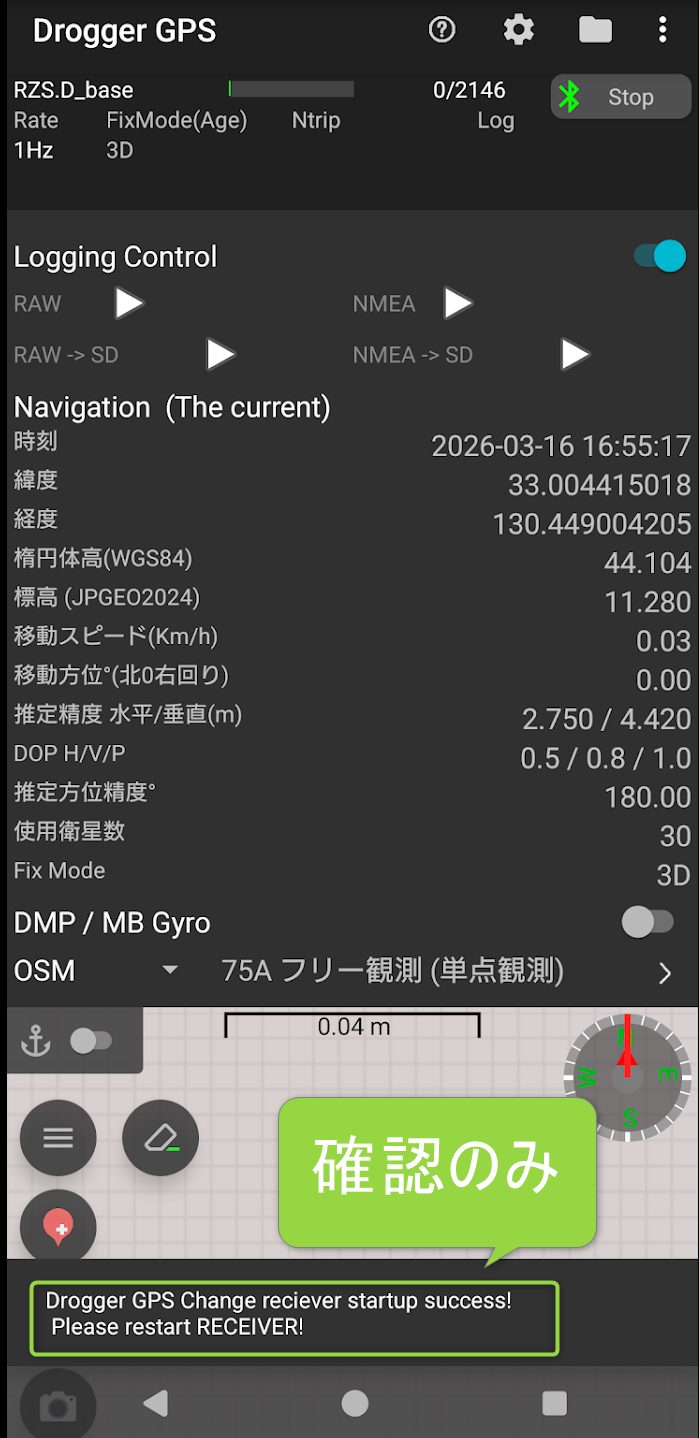This screenshot has height=1438, width=699.
Task: Open the overflow menu
Action: pyautogui.click(x=662, y=30)
